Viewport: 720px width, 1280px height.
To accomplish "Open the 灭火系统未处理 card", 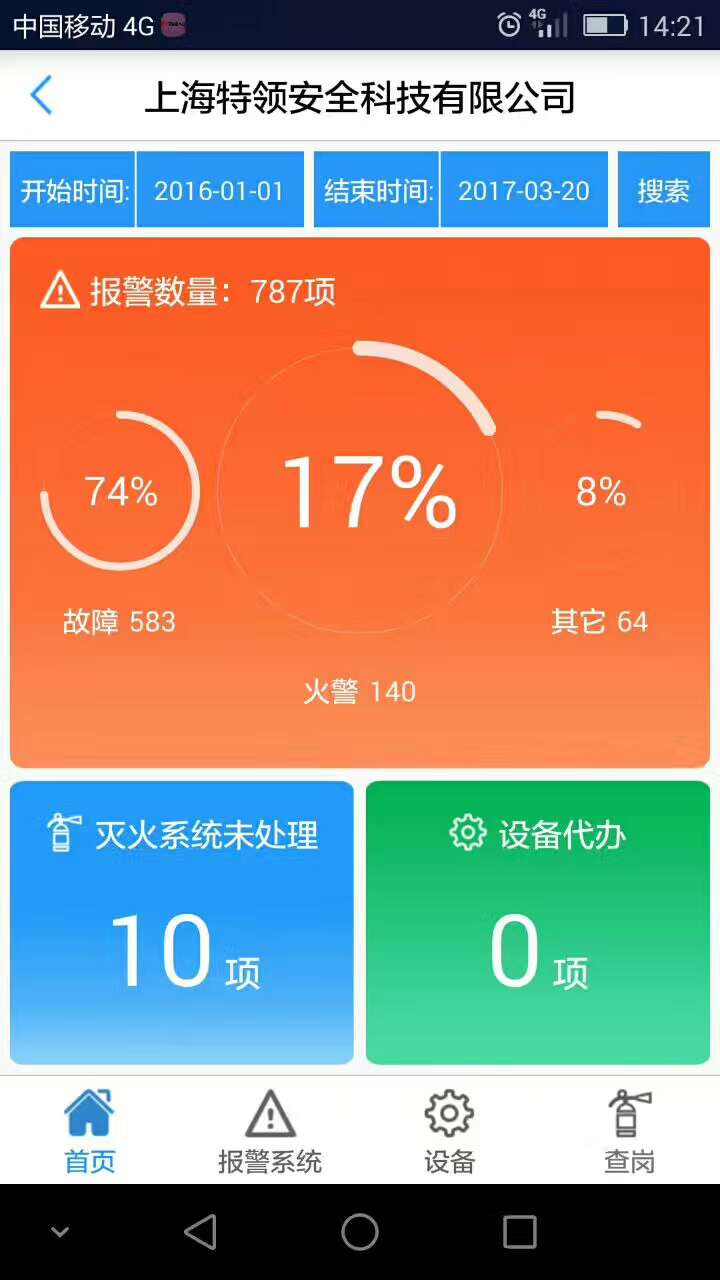I will click(x=182, y=922).
